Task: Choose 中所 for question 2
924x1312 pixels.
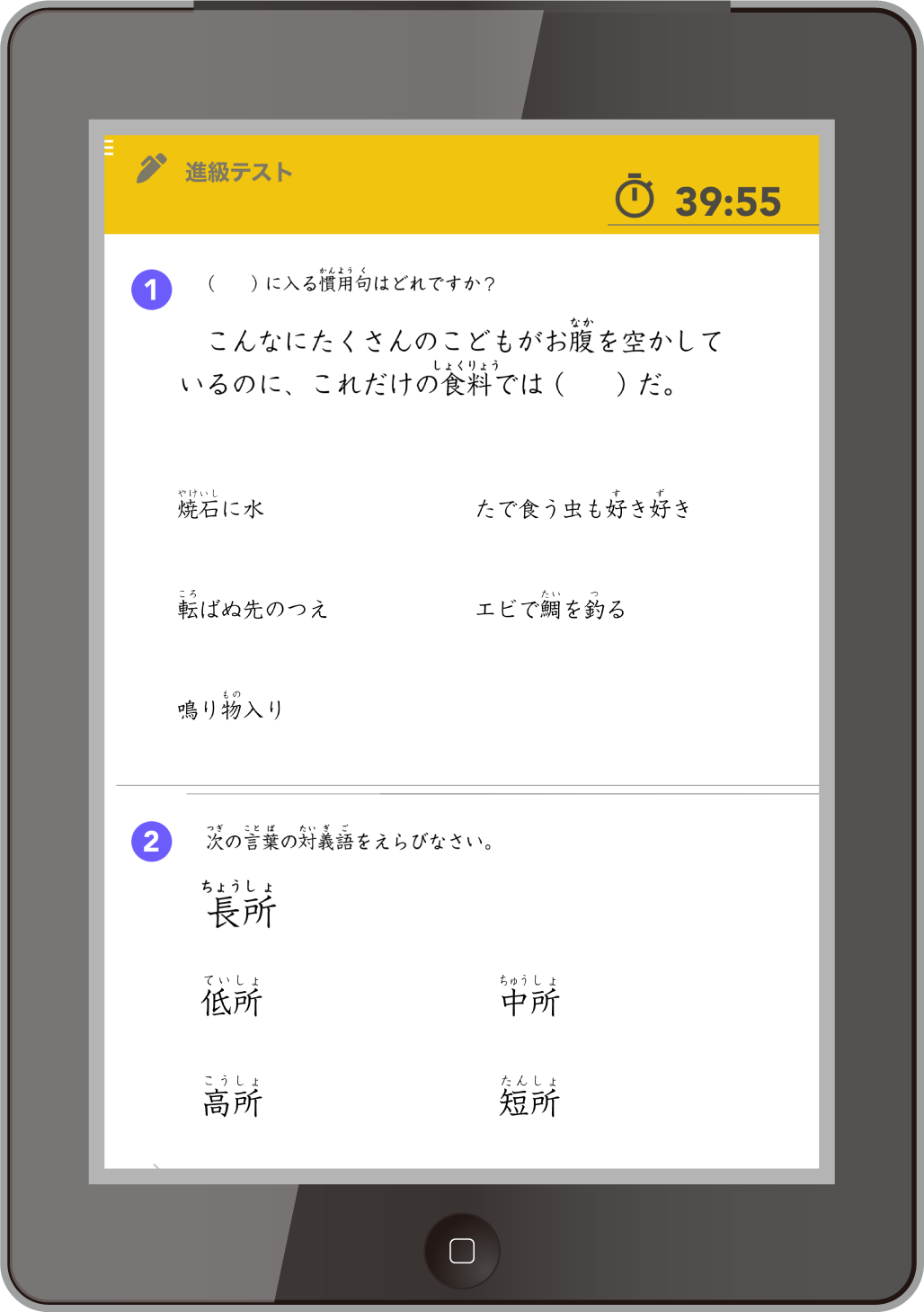Action: click(x=529, y=1000)
